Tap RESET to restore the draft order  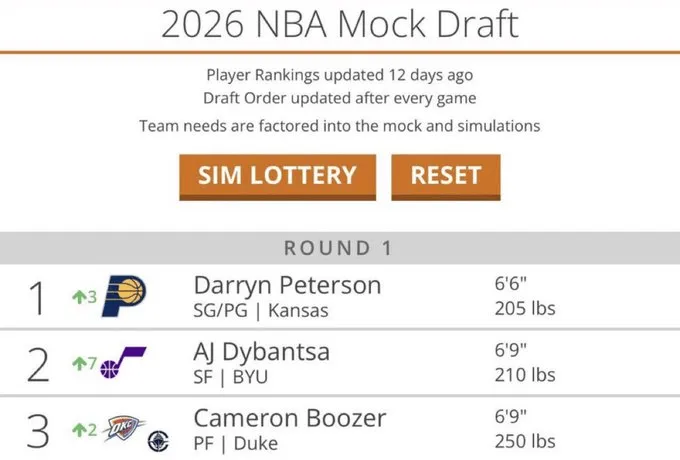(445, 176)
